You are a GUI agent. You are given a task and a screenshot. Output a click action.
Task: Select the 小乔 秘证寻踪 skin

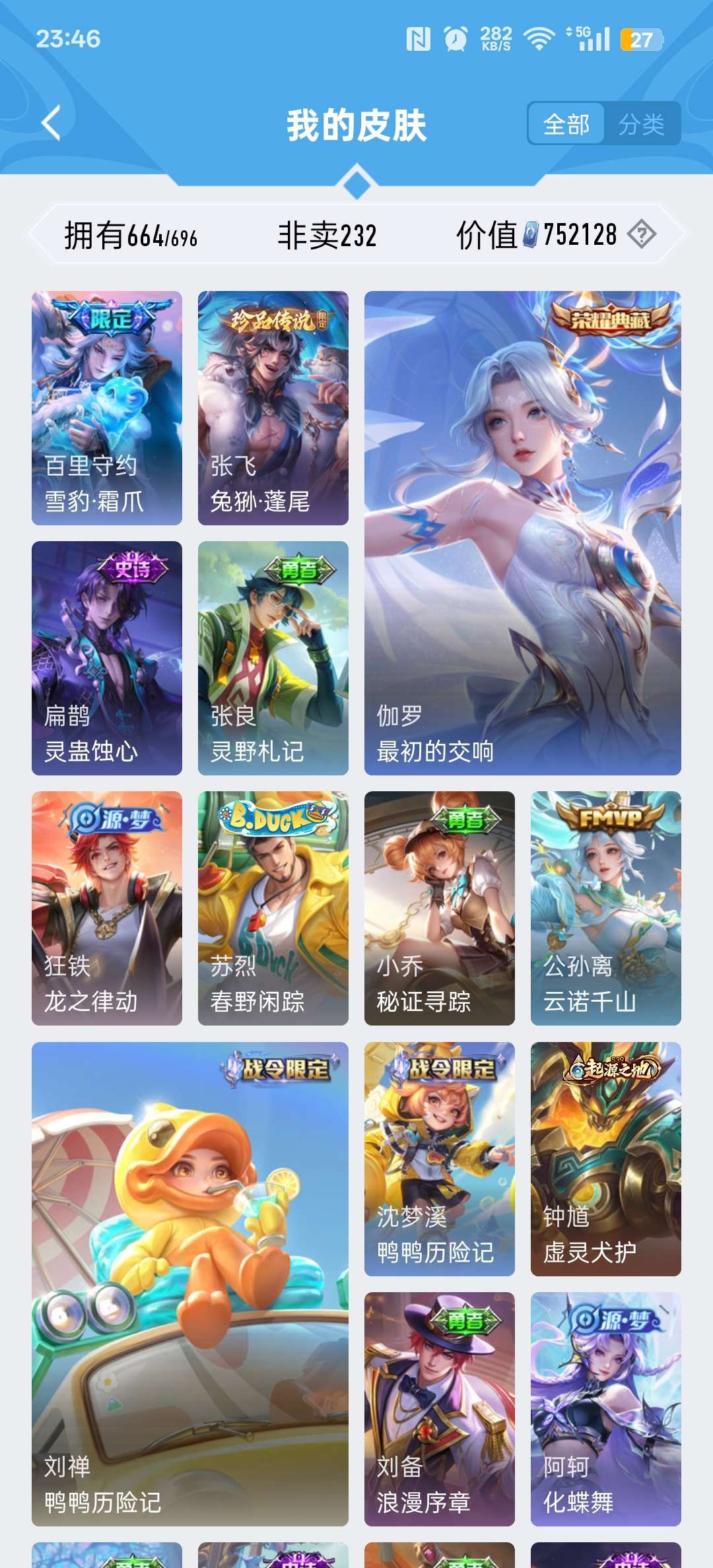coord(440,908)
